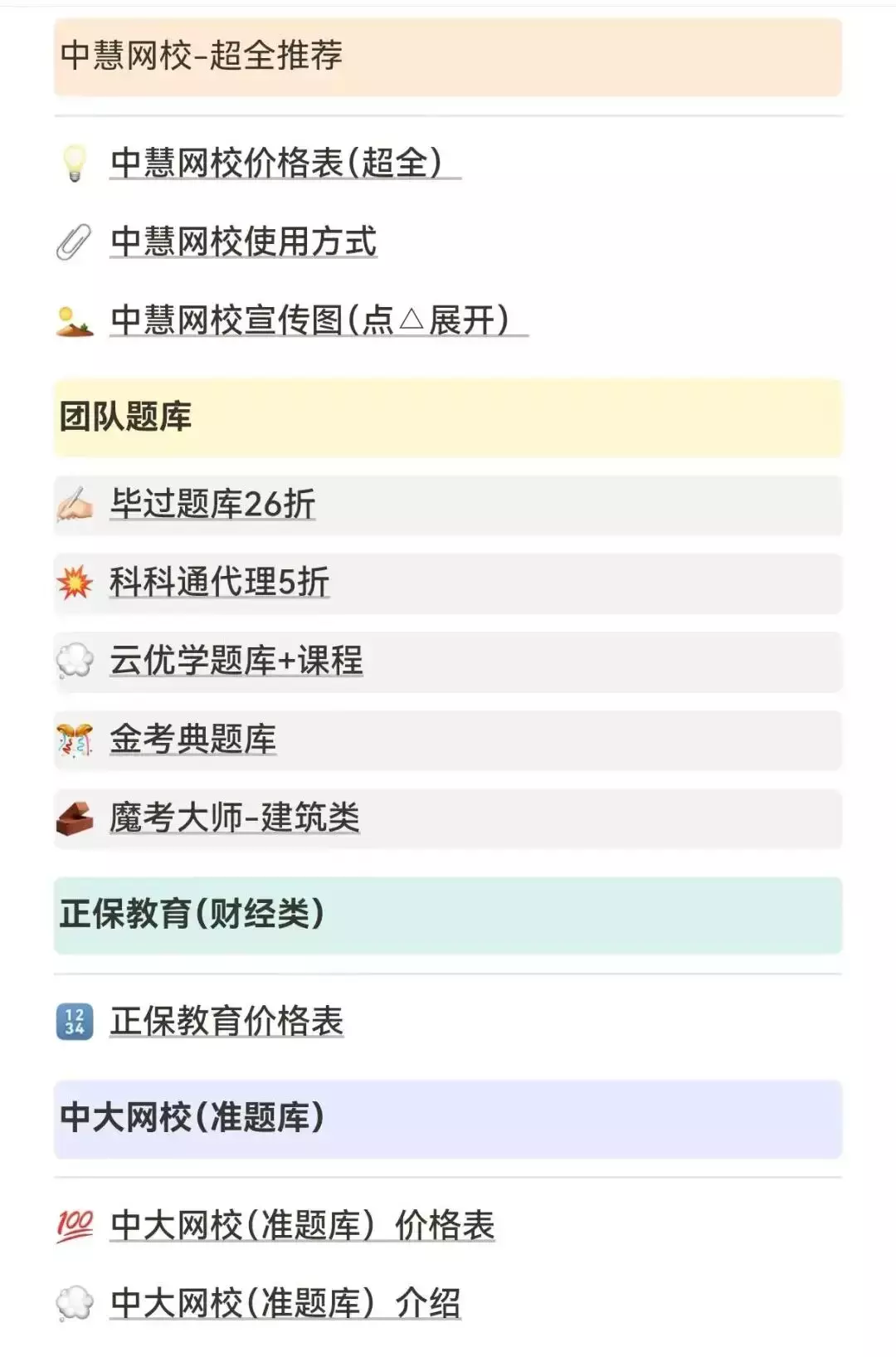Image resolution: width=896 pixels, height=1357 pixels.
Task: Open the 科科通代理5折 link
Action: click(220, 583)
